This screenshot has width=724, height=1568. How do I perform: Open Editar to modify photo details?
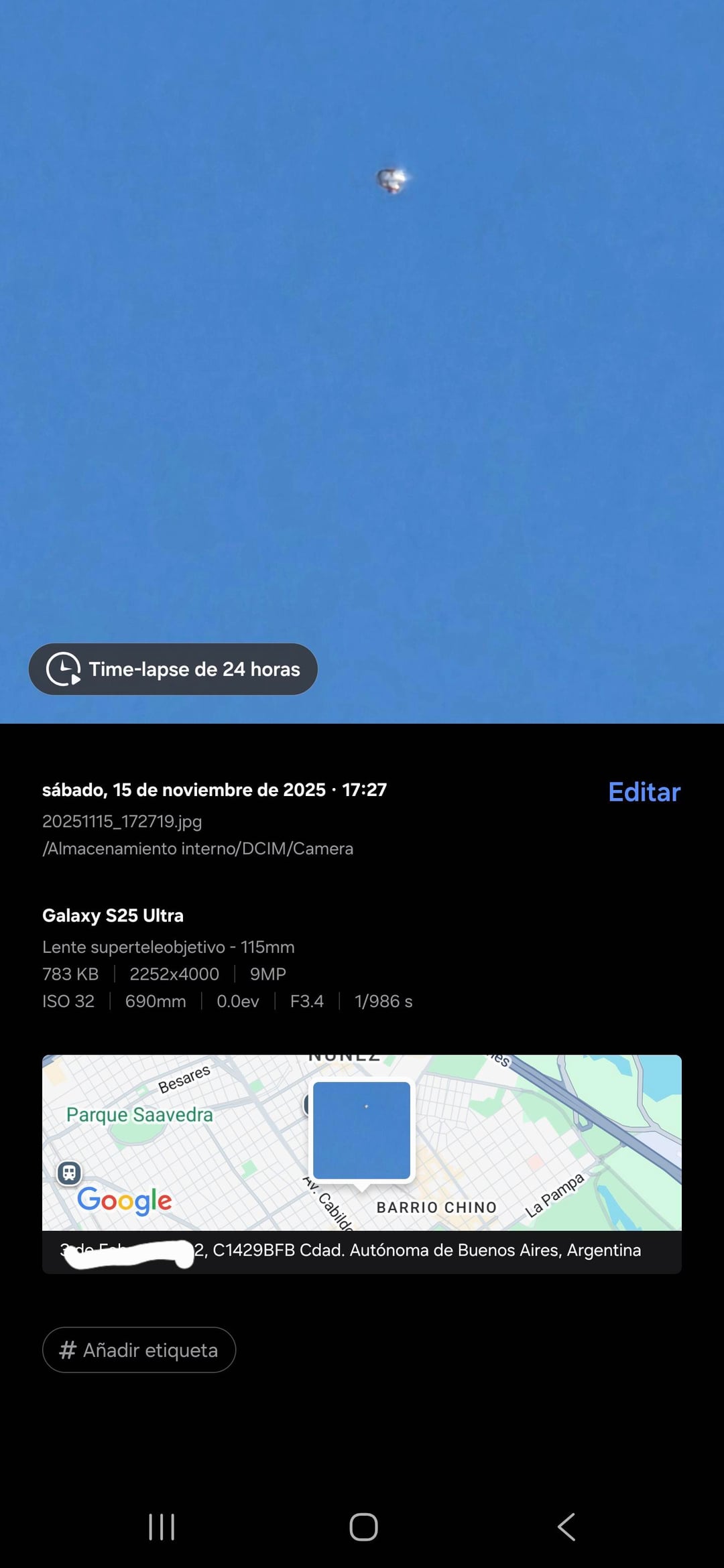coord(644,792)
